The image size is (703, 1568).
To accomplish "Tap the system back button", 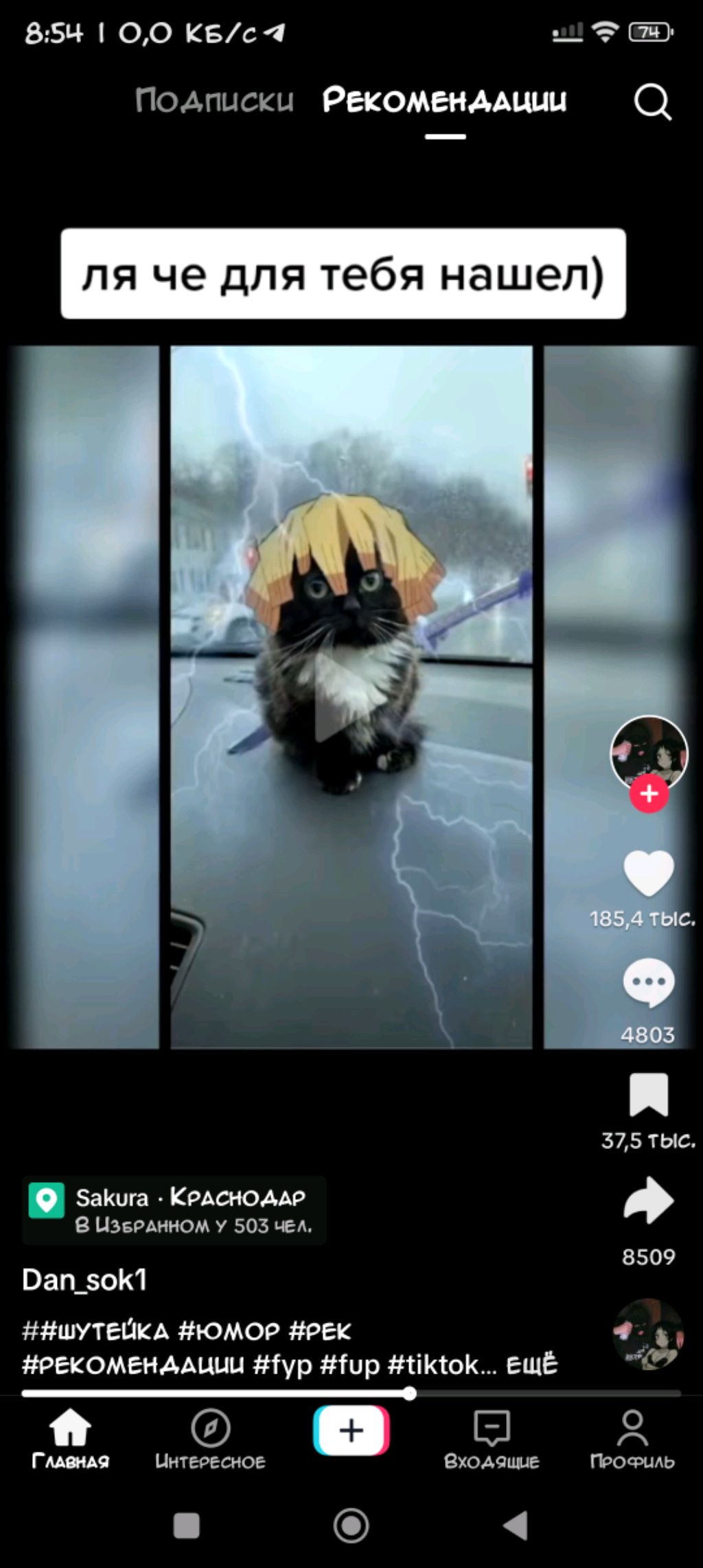I will tap(516, 1525).
